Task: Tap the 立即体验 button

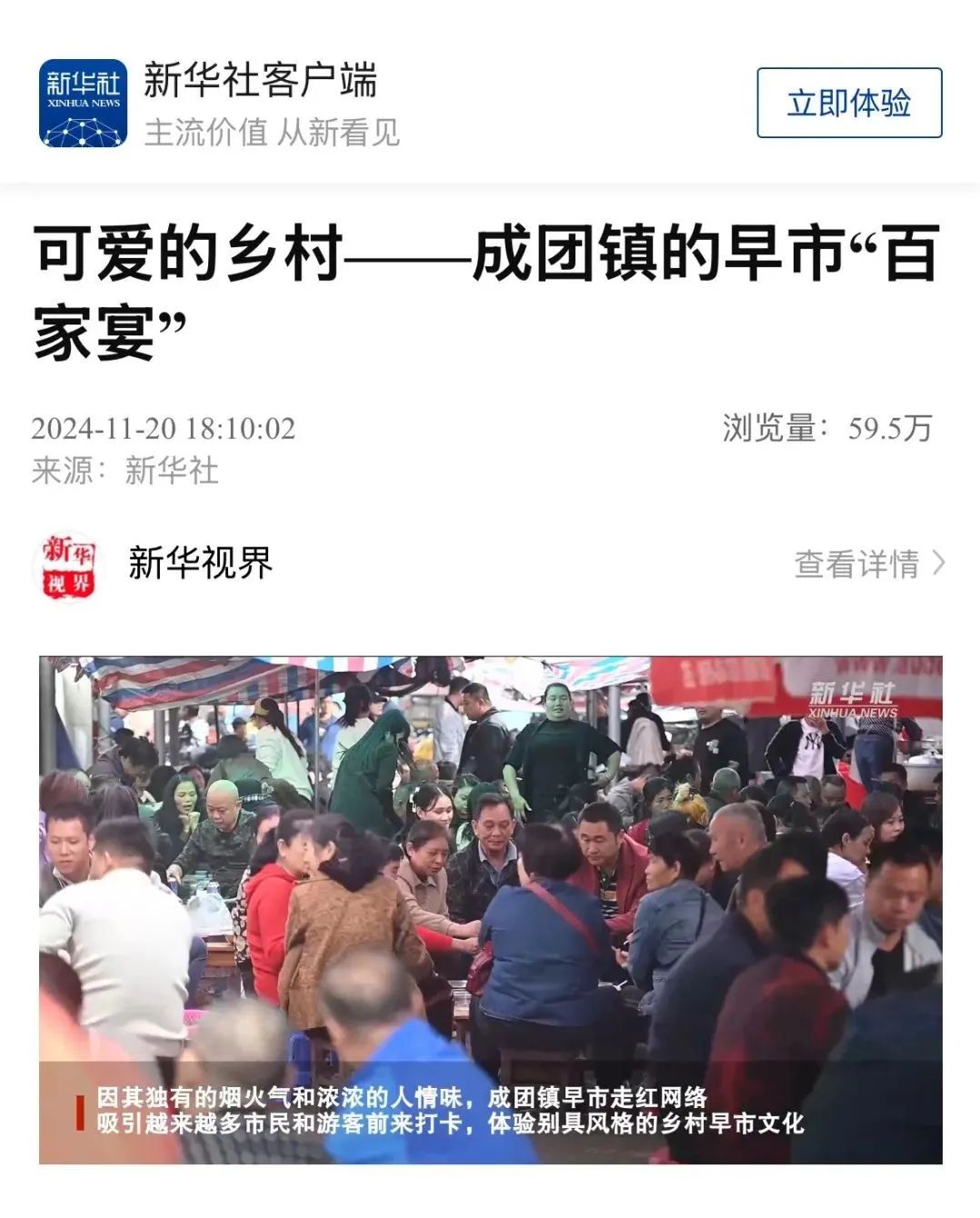Action: click(x=849, y=103)
